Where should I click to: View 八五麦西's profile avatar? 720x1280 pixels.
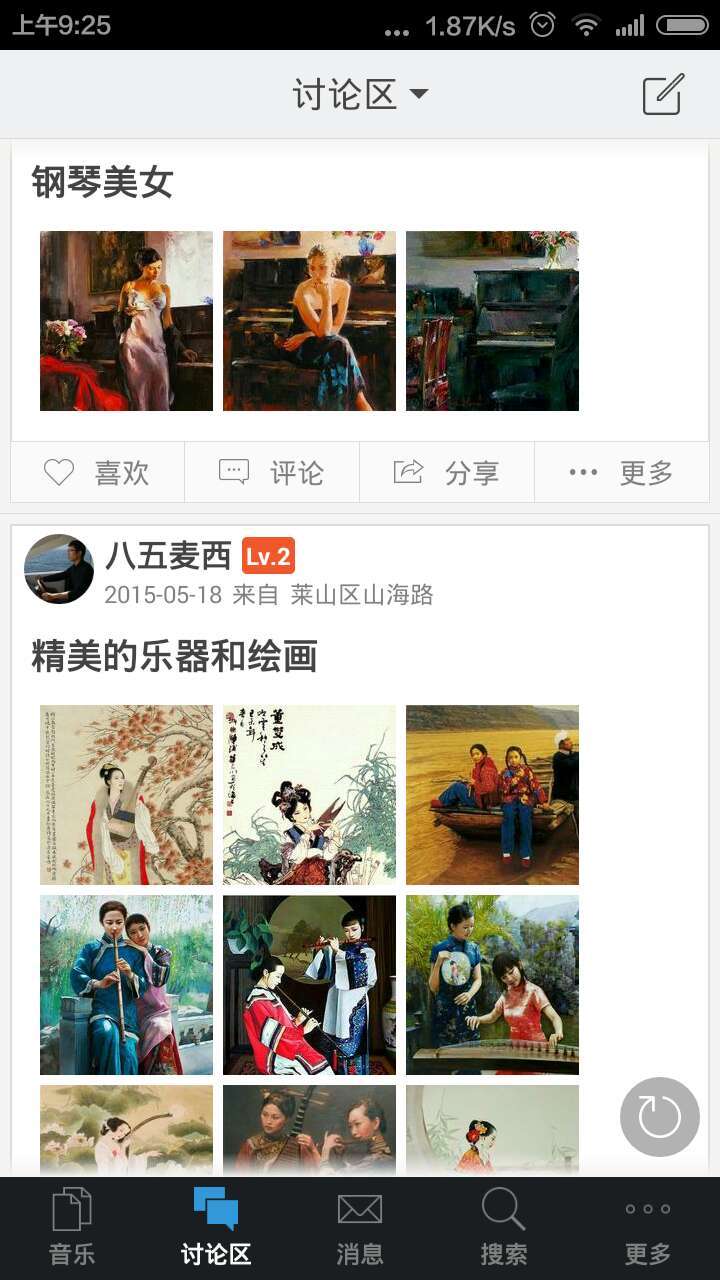pyautogui.click(x=59, y=569)
